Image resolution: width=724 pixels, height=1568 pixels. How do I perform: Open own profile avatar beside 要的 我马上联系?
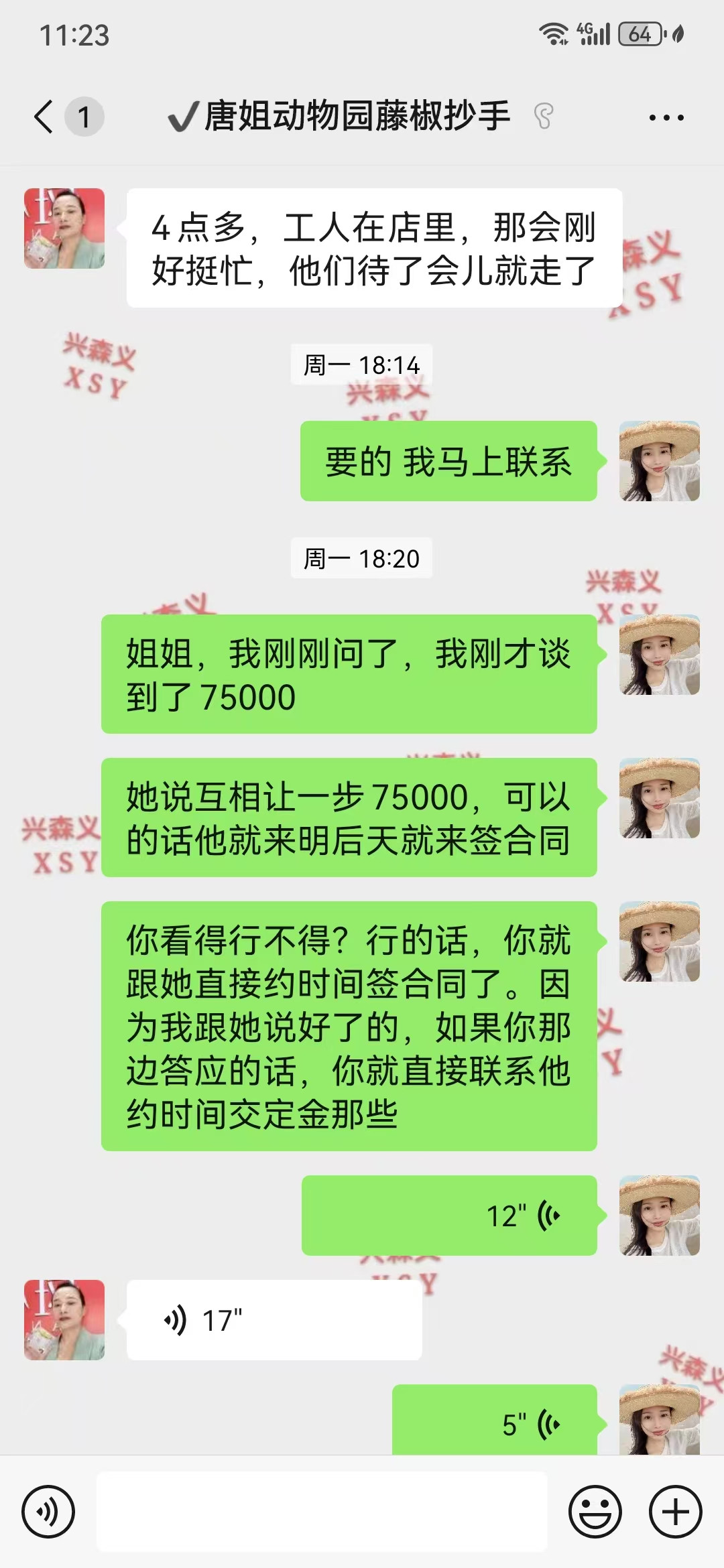pos(659,461)
